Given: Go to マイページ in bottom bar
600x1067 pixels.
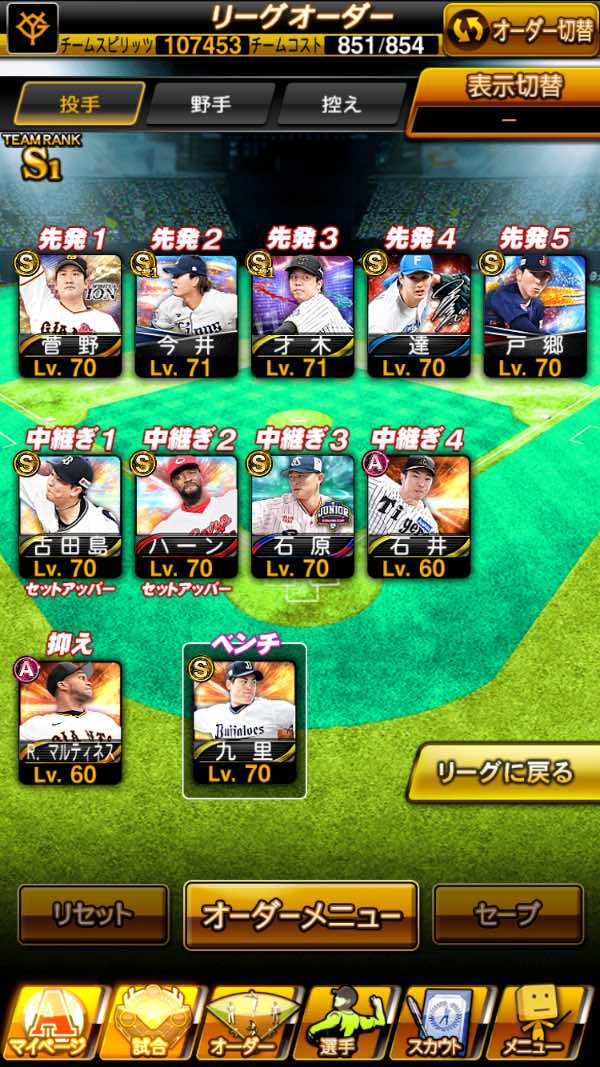Looking at the screenshot, I should pos(52,1022).
